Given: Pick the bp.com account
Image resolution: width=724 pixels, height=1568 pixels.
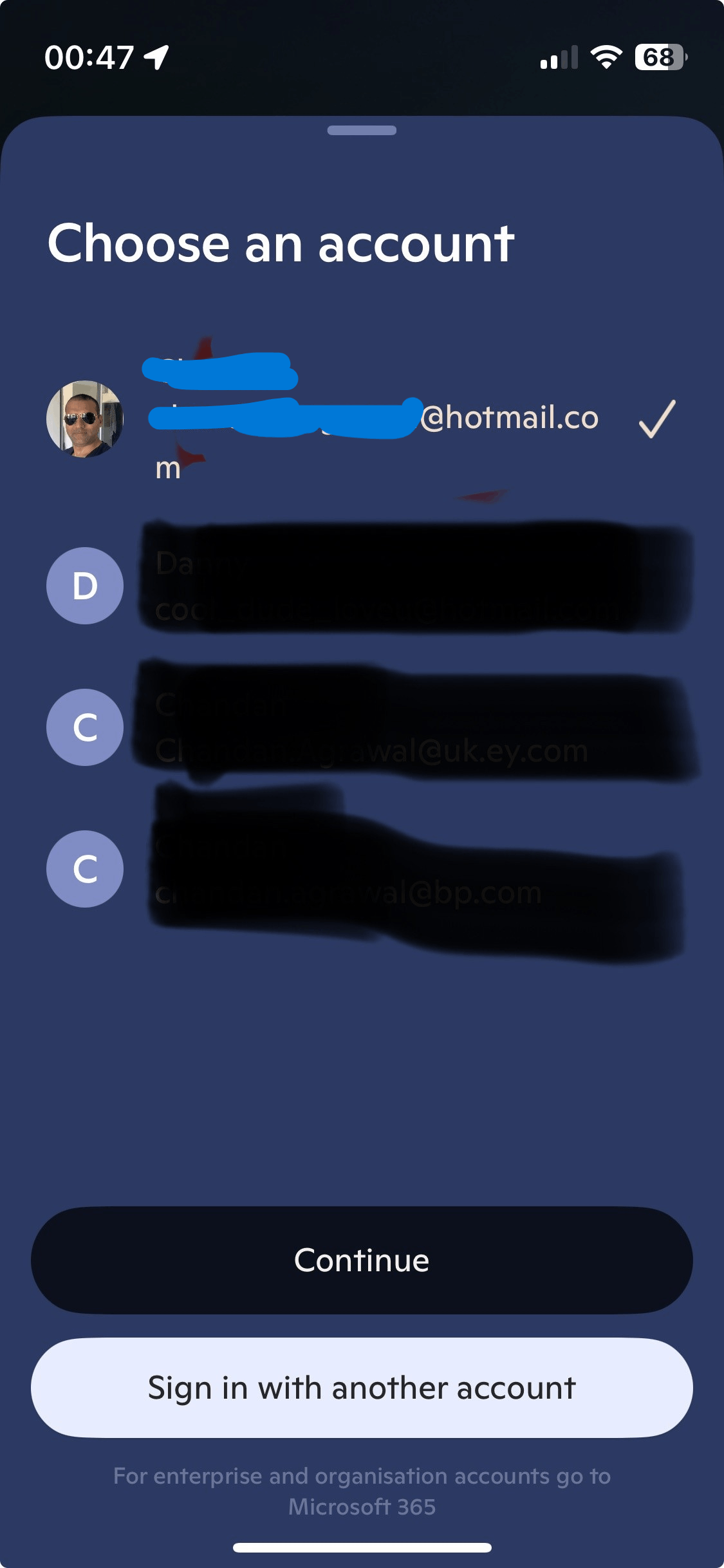Looking at the screenshot, I should pyautogui.click(x=360, y=869).
